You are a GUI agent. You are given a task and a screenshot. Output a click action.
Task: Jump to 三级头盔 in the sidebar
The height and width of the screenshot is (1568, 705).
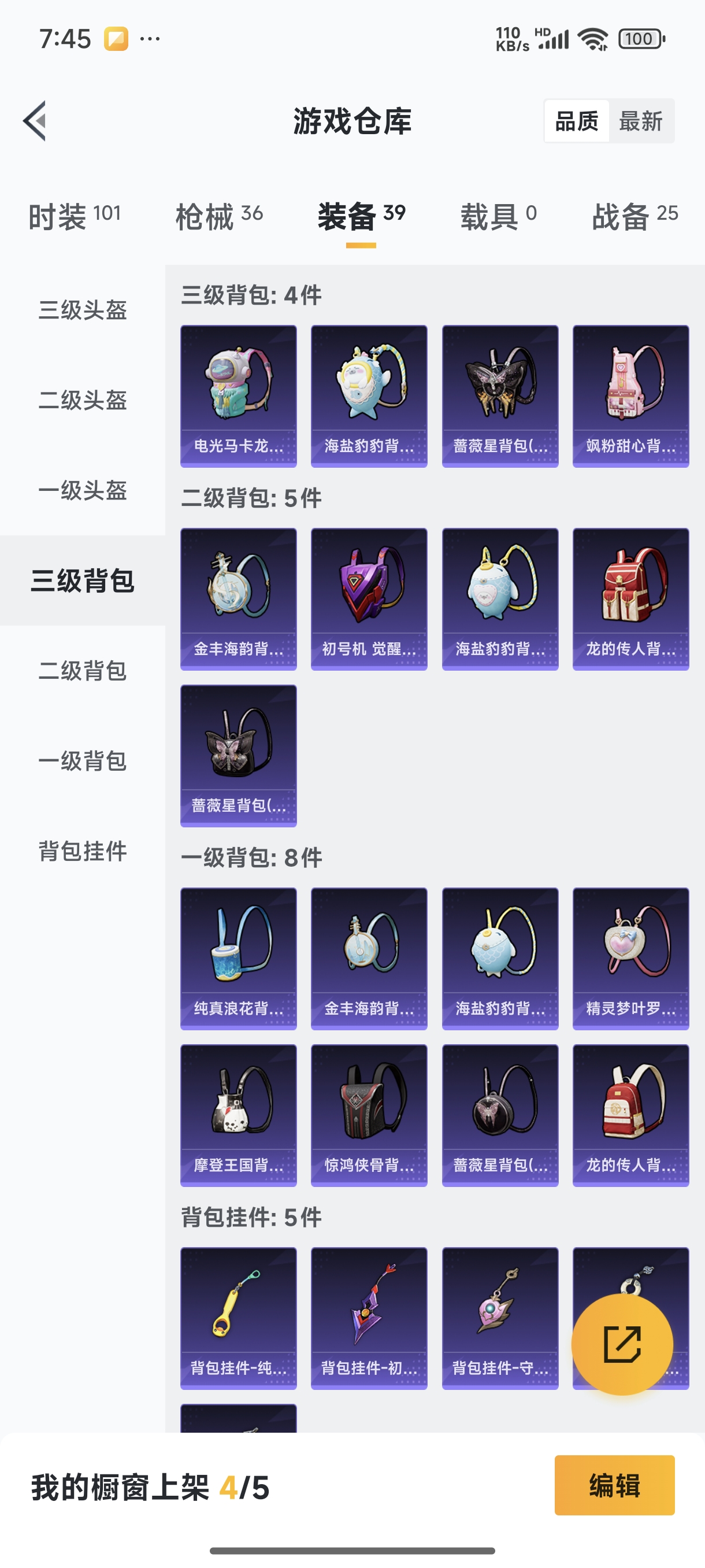[x=83, y=310]
